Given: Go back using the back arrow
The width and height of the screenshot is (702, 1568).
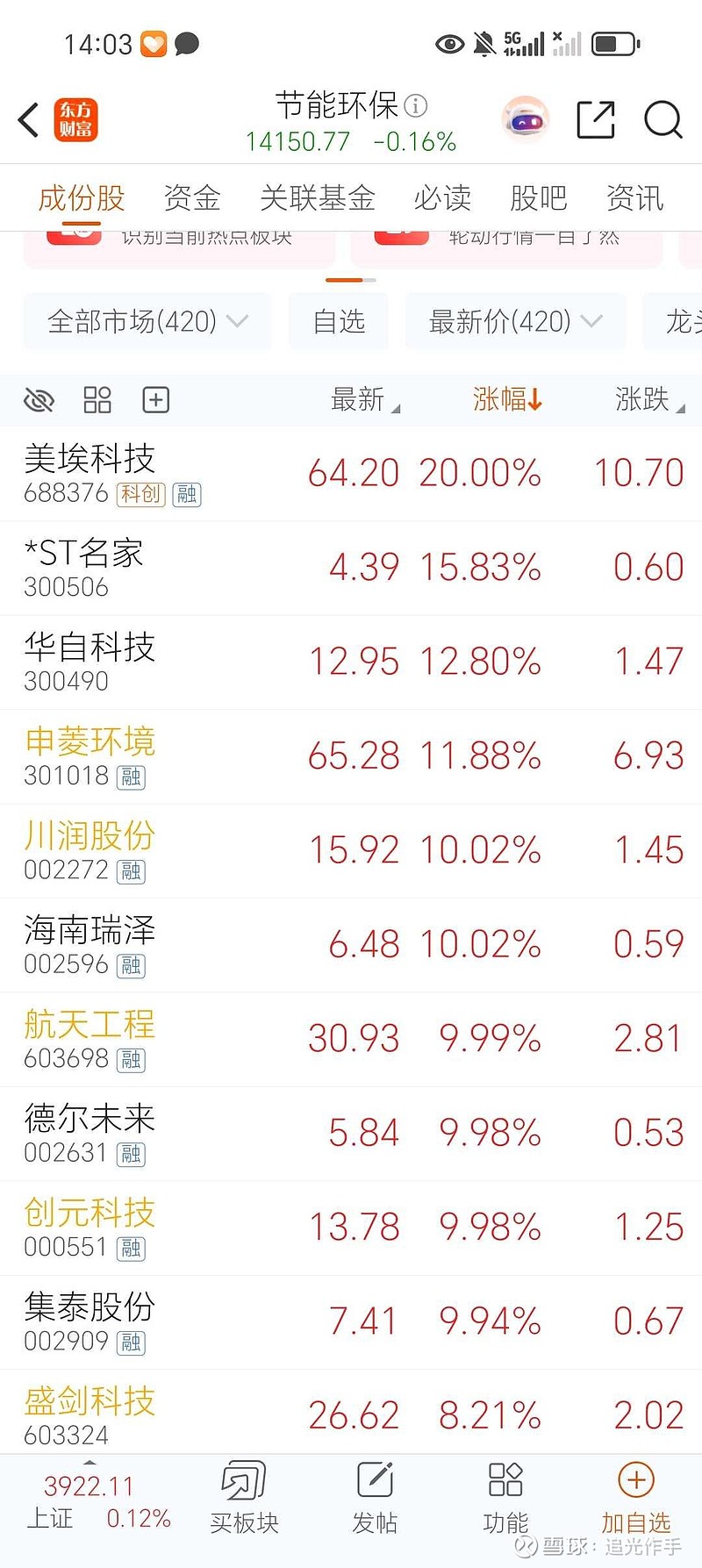Looking at the screenshot, I should coord(29,120).
